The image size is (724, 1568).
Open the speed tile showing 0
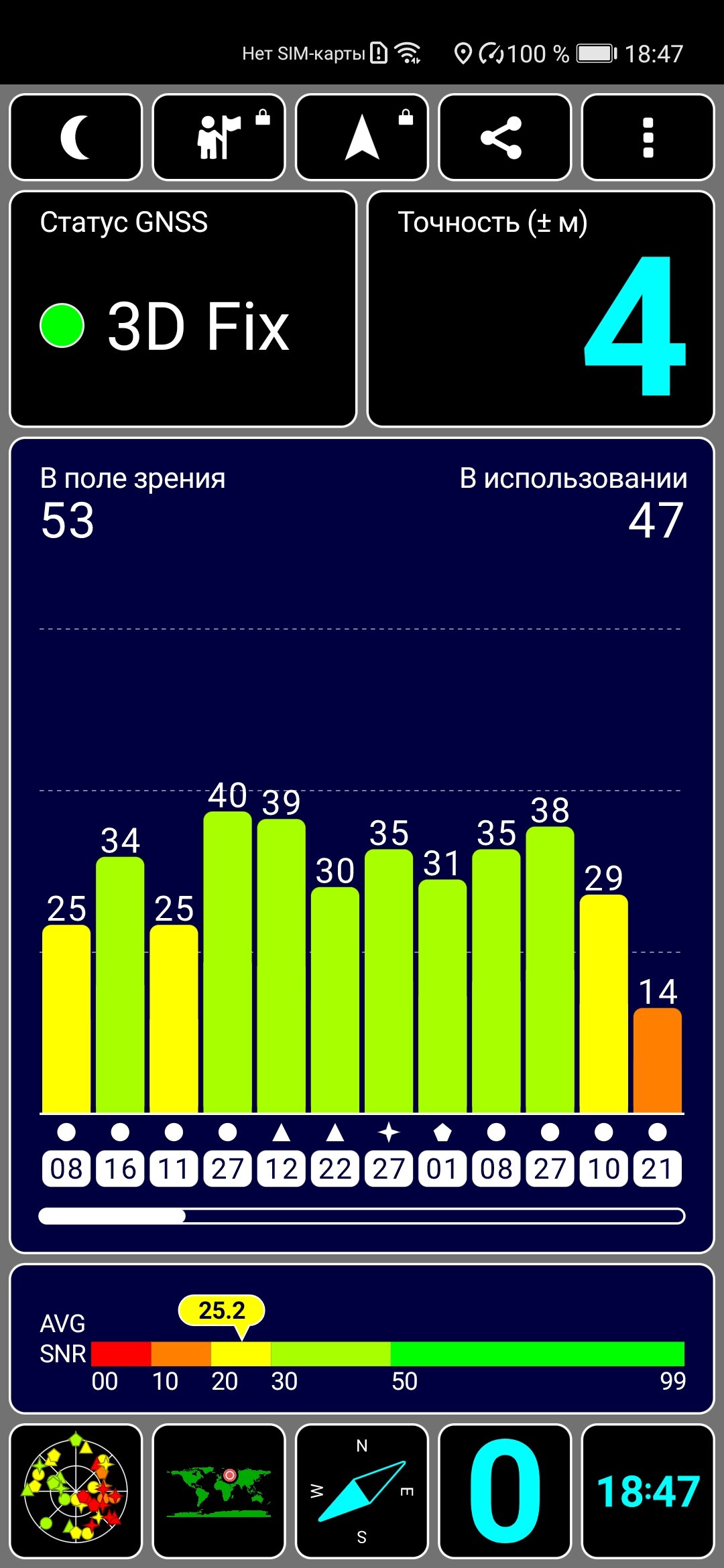[x=505, y=1492]
